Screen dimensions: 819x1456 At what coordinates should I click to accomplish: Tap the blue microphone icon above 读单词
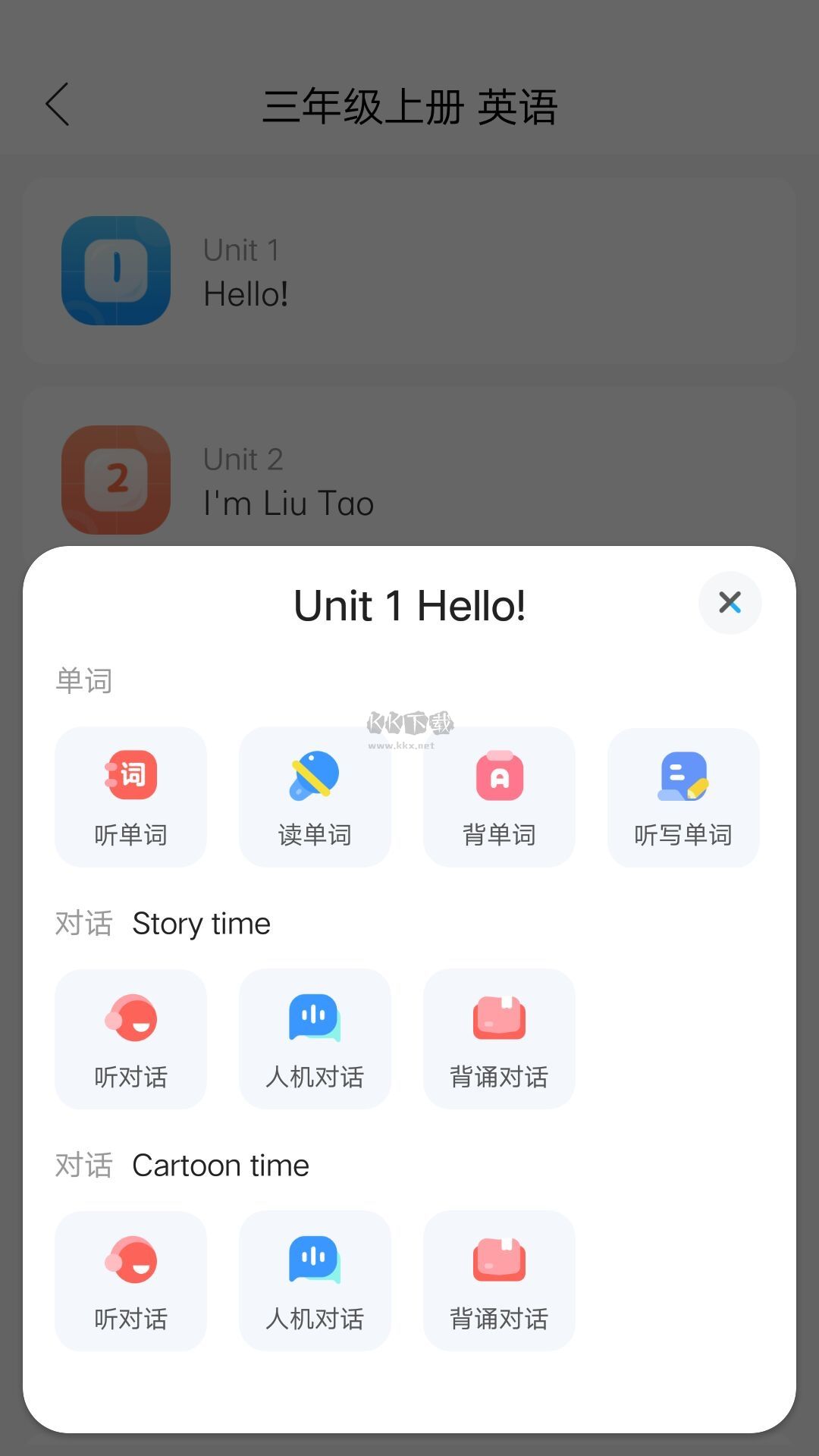[x=314, y=775]
